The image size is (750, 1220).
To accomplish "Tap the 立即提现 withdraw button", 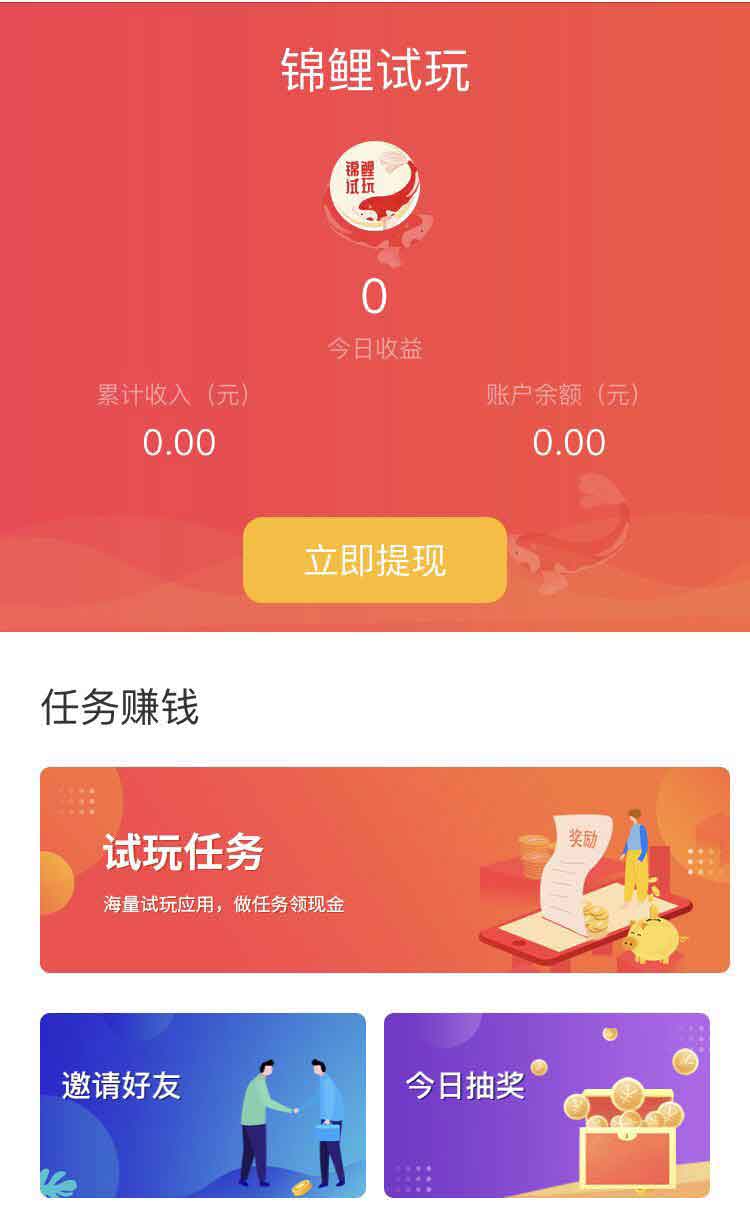I will coord(375,560).
